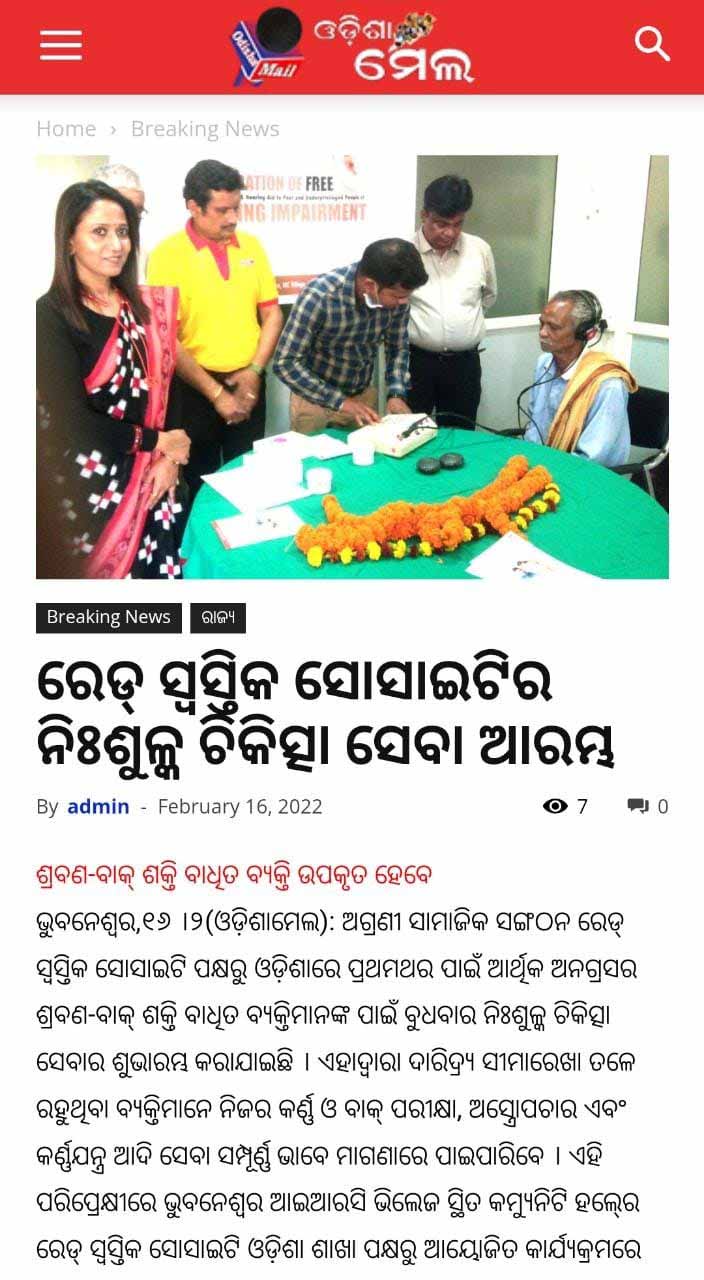This screenshot has width=704, height=1280.
Task: Select the ରାଜ୍ୟ category tag
Action: (x=218, y=618)
